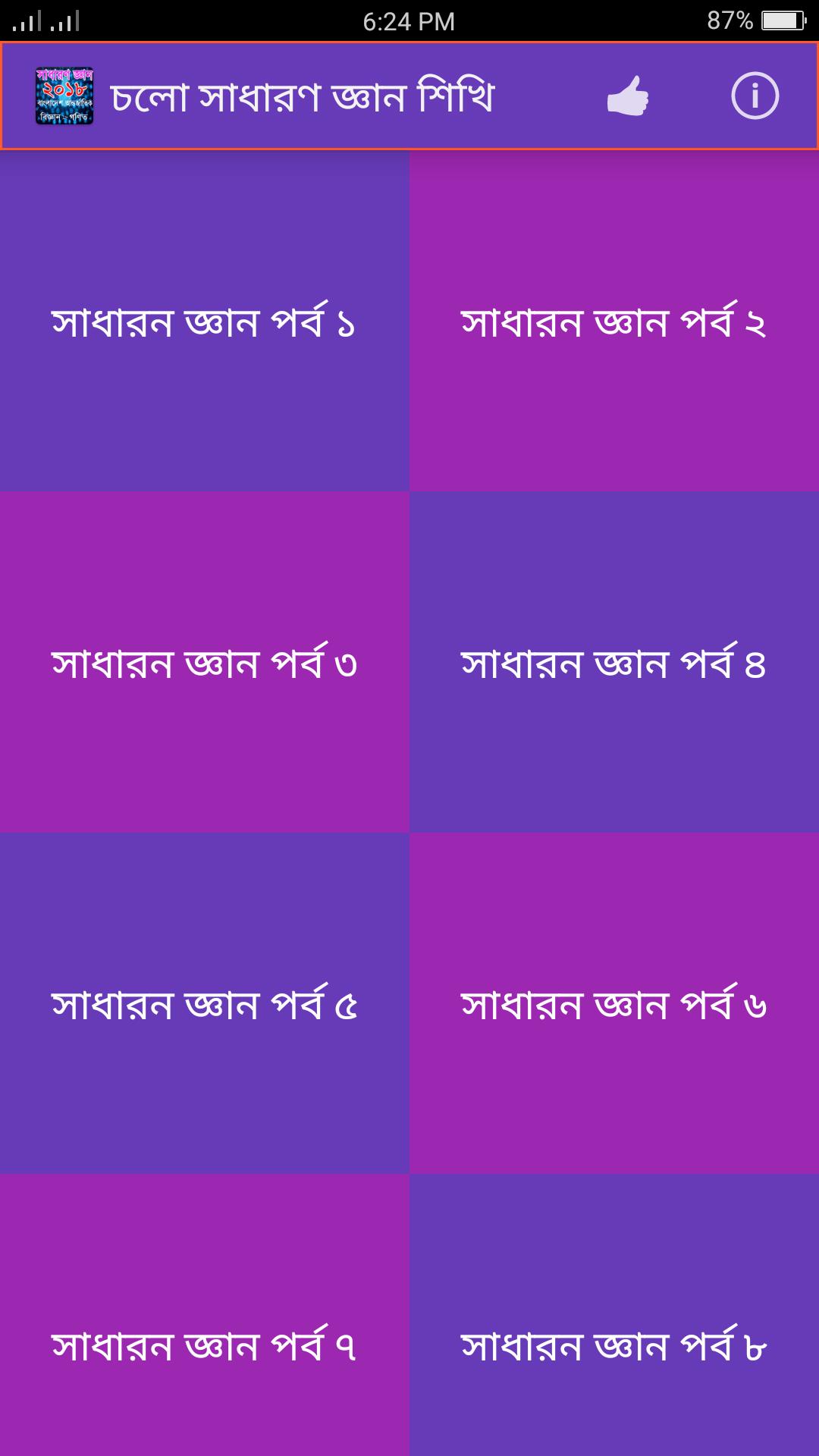Go to সাধারন জ্ঞান পর্ব ৩
This screenshot has width=819, height=1456.
[204, 663]
